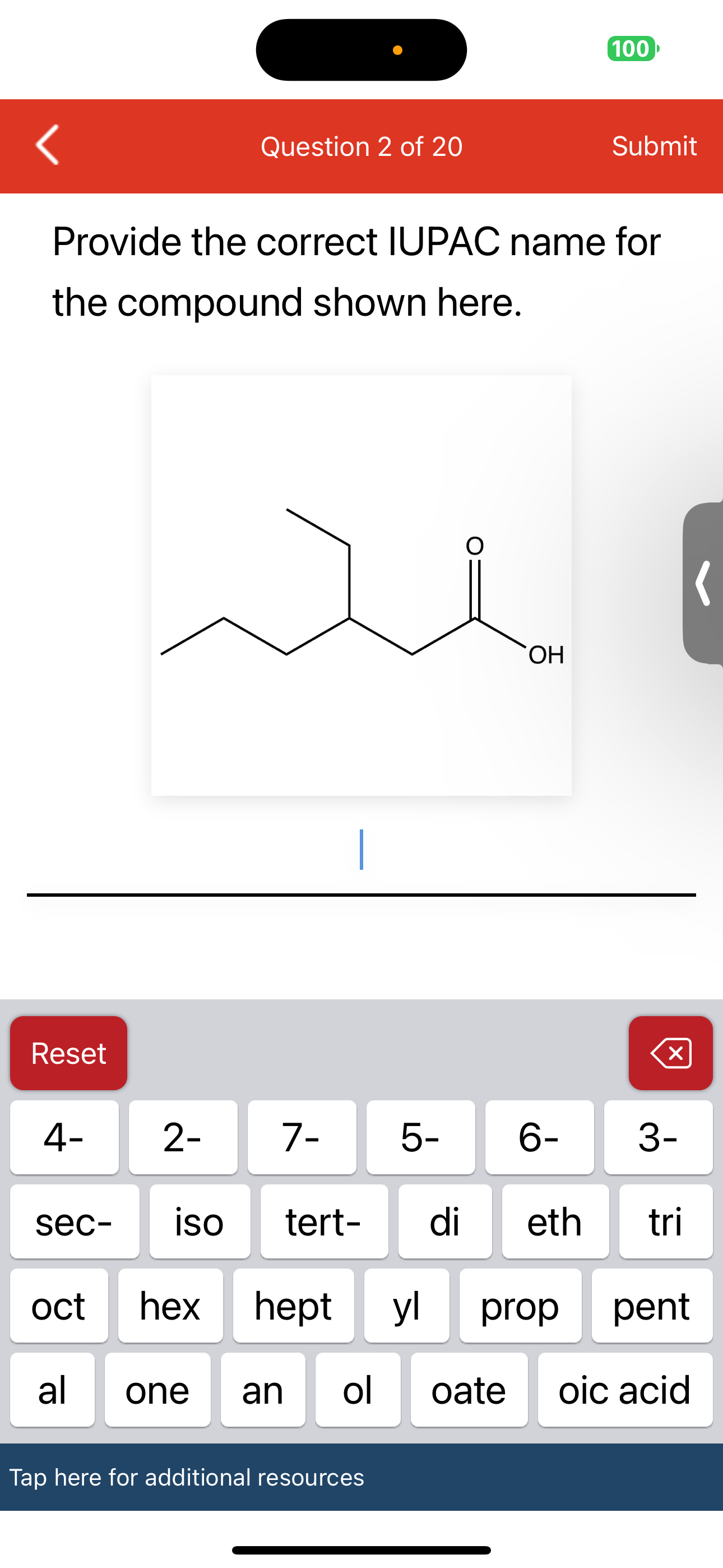Append the 'oic acid' ending
This screenshot has height=1568, width=723.
point(624,1390)
